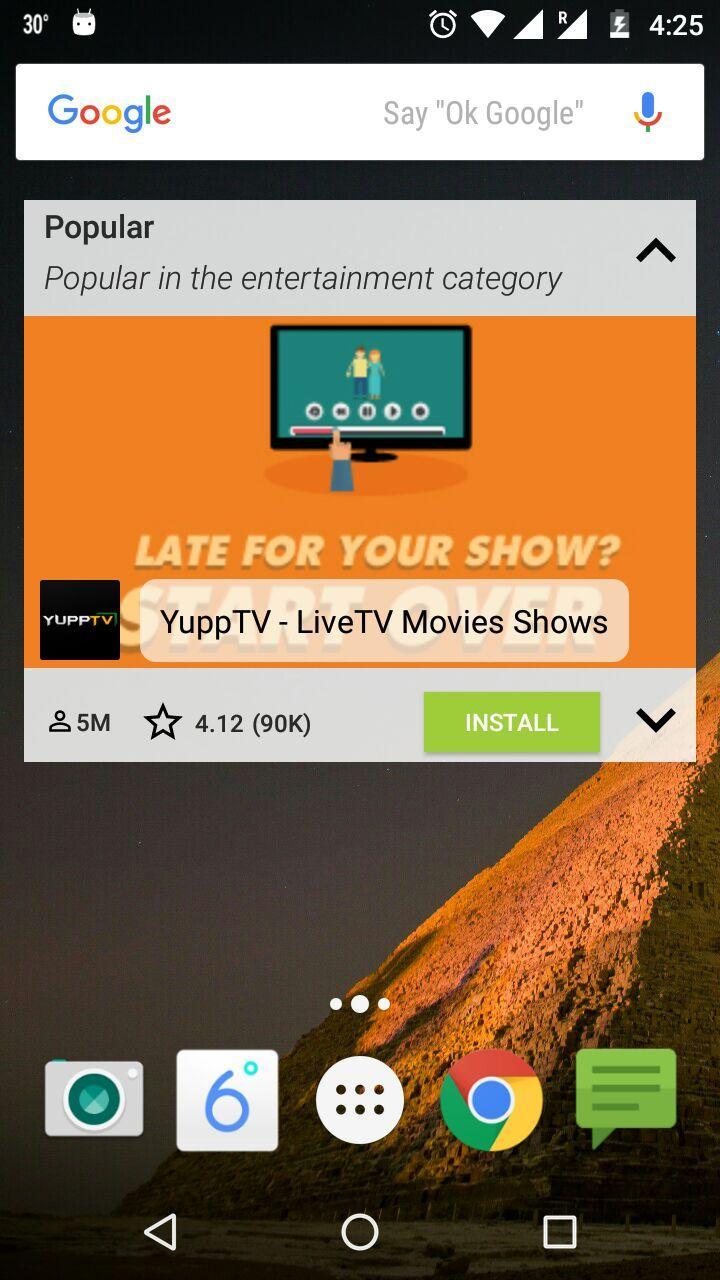Open recent apps overview

coord(559,1232)
